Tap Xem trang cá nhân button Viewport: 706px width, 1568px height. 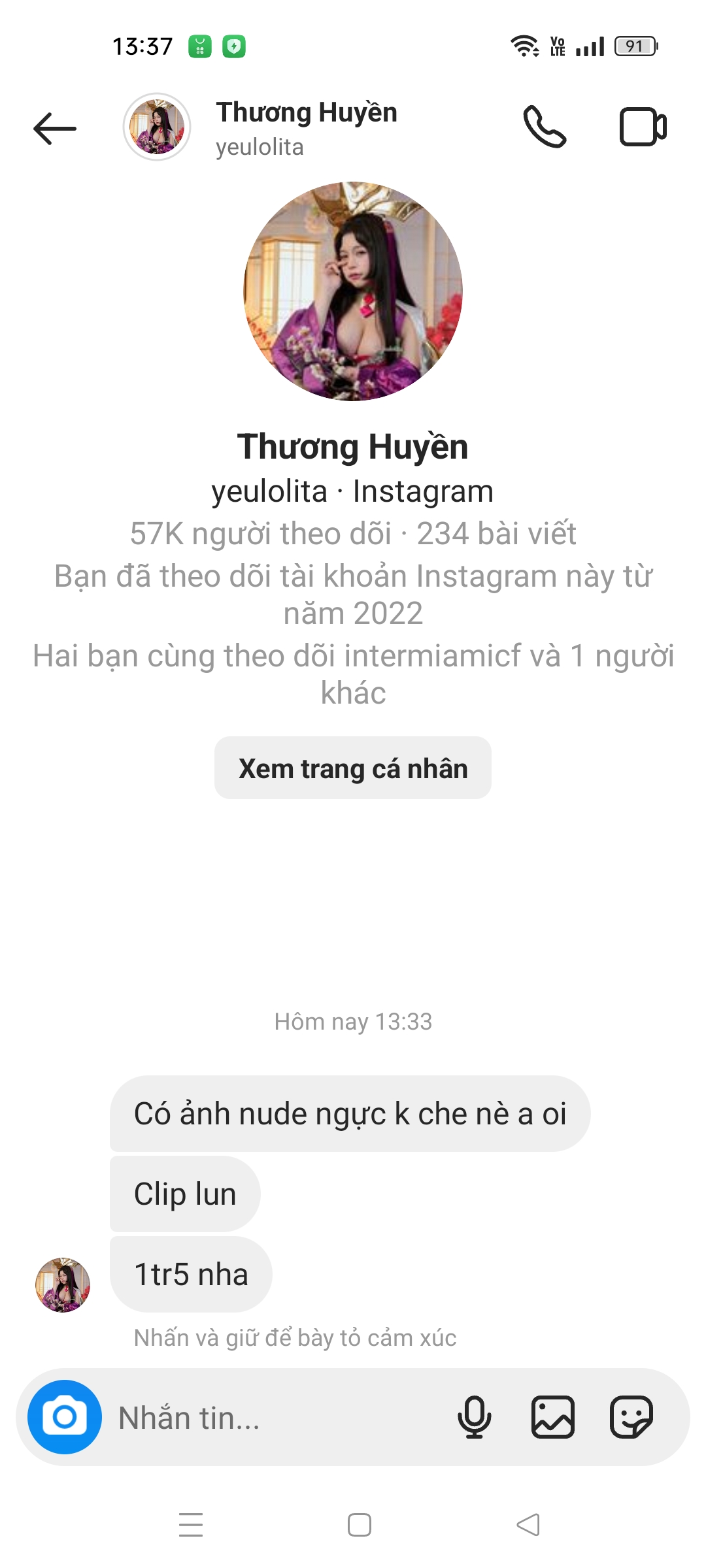click(353, 768)
